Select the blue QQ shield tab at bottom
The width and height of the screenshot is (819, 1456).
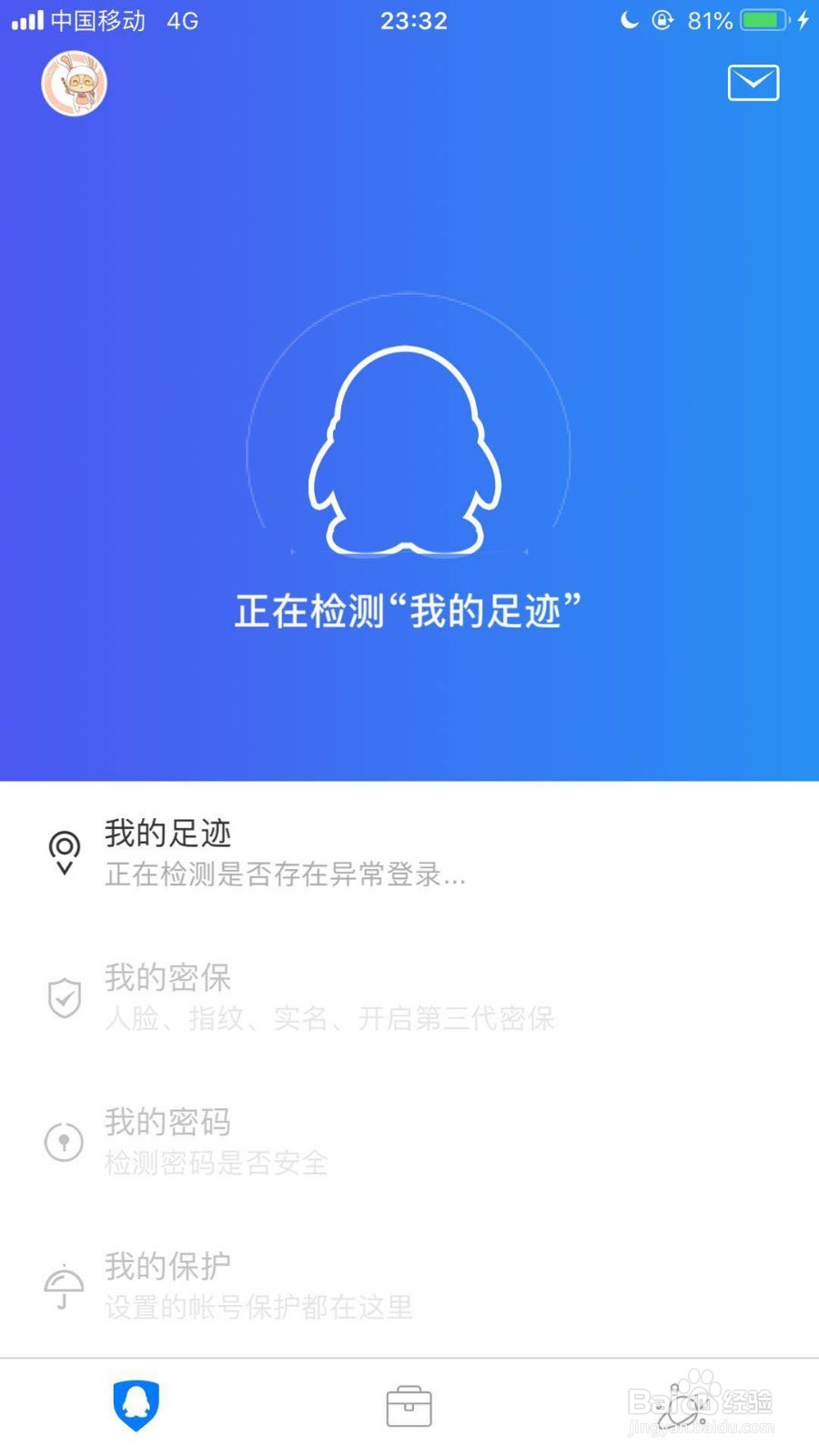click(136, 1404)
